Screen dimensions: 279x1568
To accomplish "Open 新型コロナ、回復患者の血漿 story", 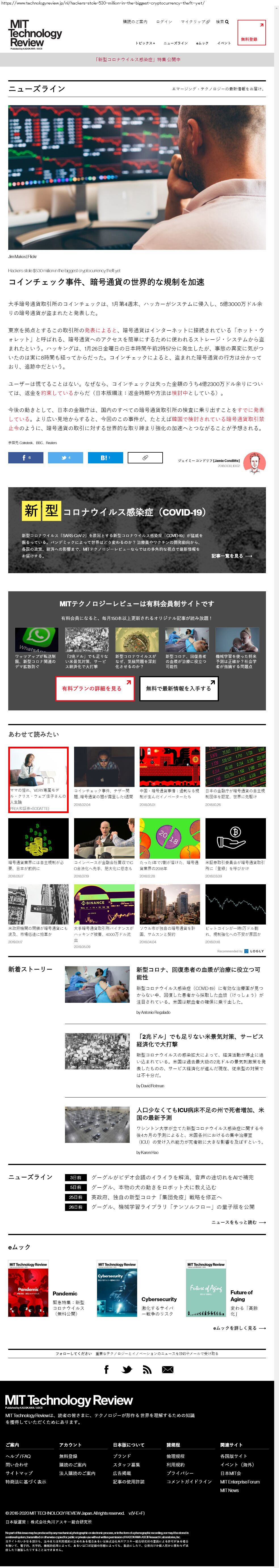I will (x=198, y=973).
